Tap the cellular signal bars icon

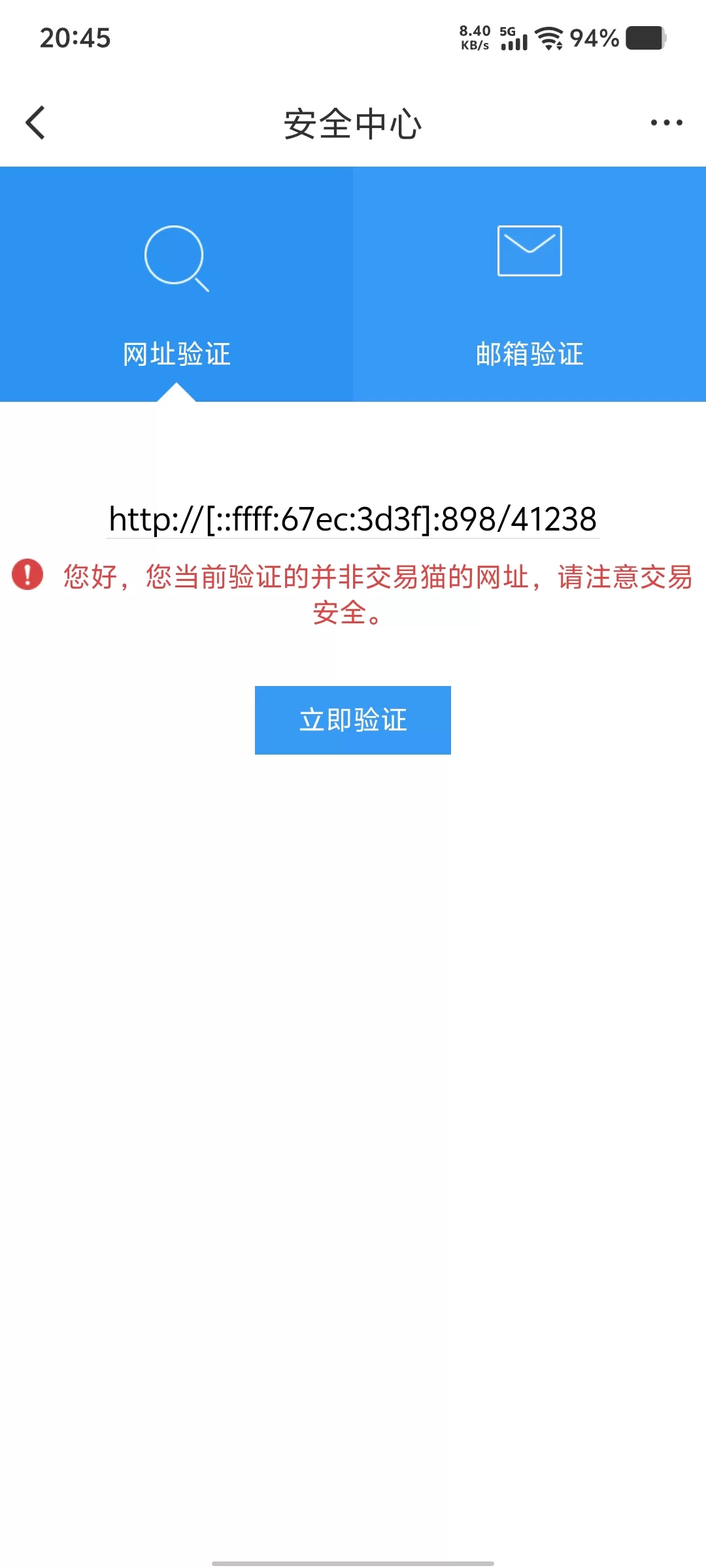[x=514, y=41]
